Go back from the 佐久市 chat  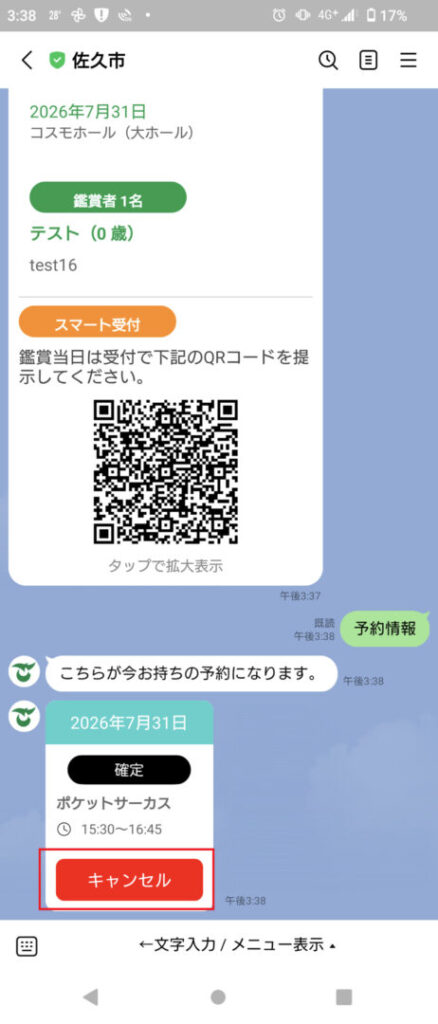coord(27,61)
